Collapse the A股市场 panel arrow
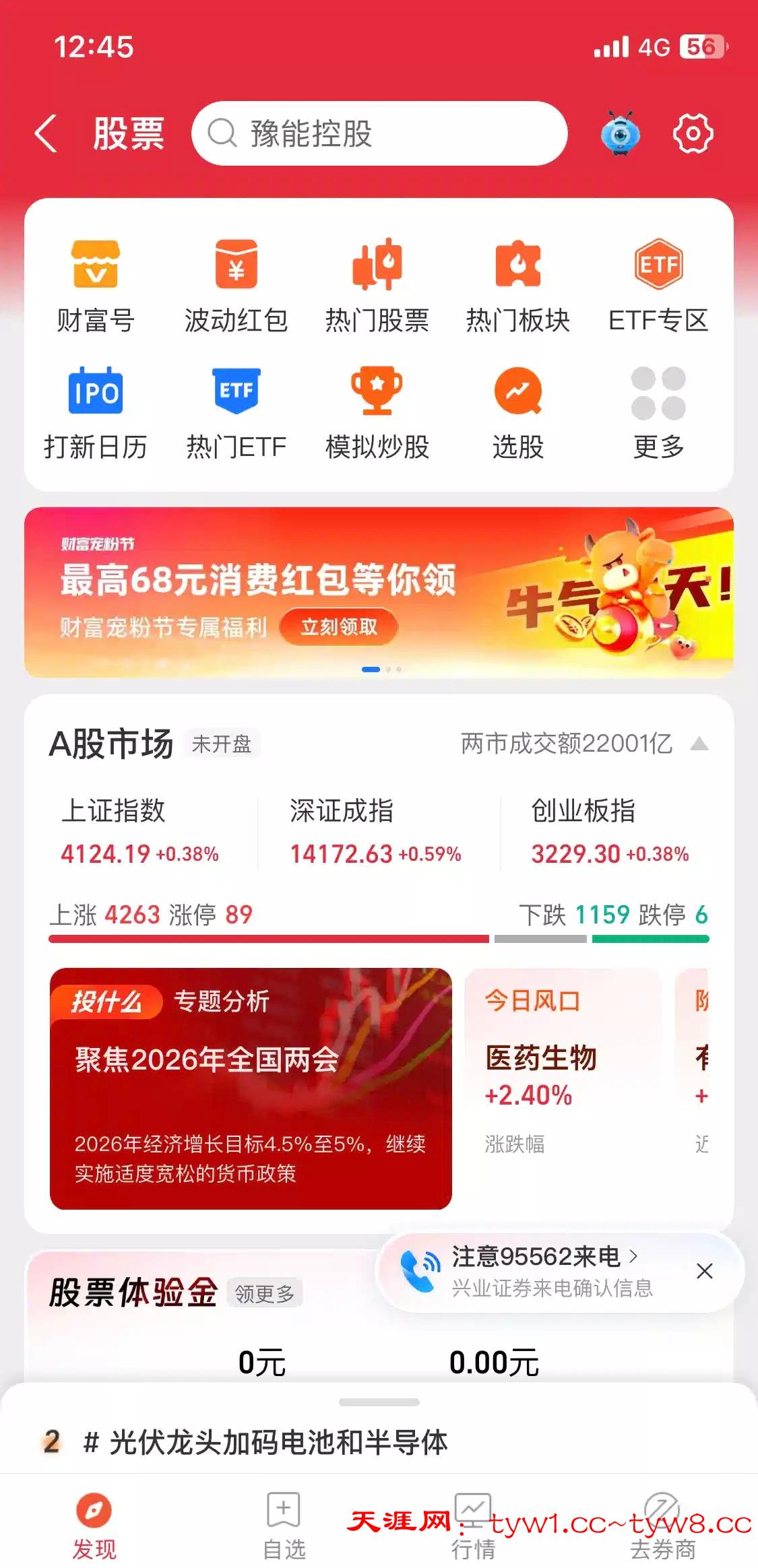758x1568 pixels. pyautogui.click(x=699, y=744)
